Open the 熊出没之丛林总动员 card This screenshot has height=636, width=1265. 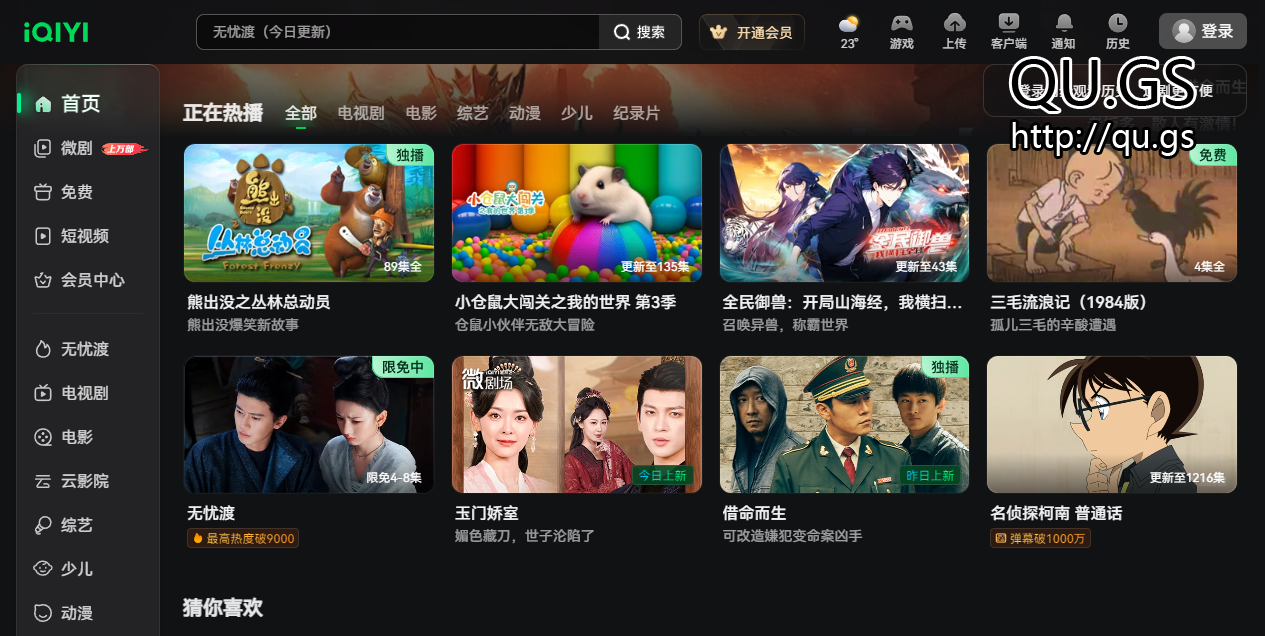tap(308, 212)
